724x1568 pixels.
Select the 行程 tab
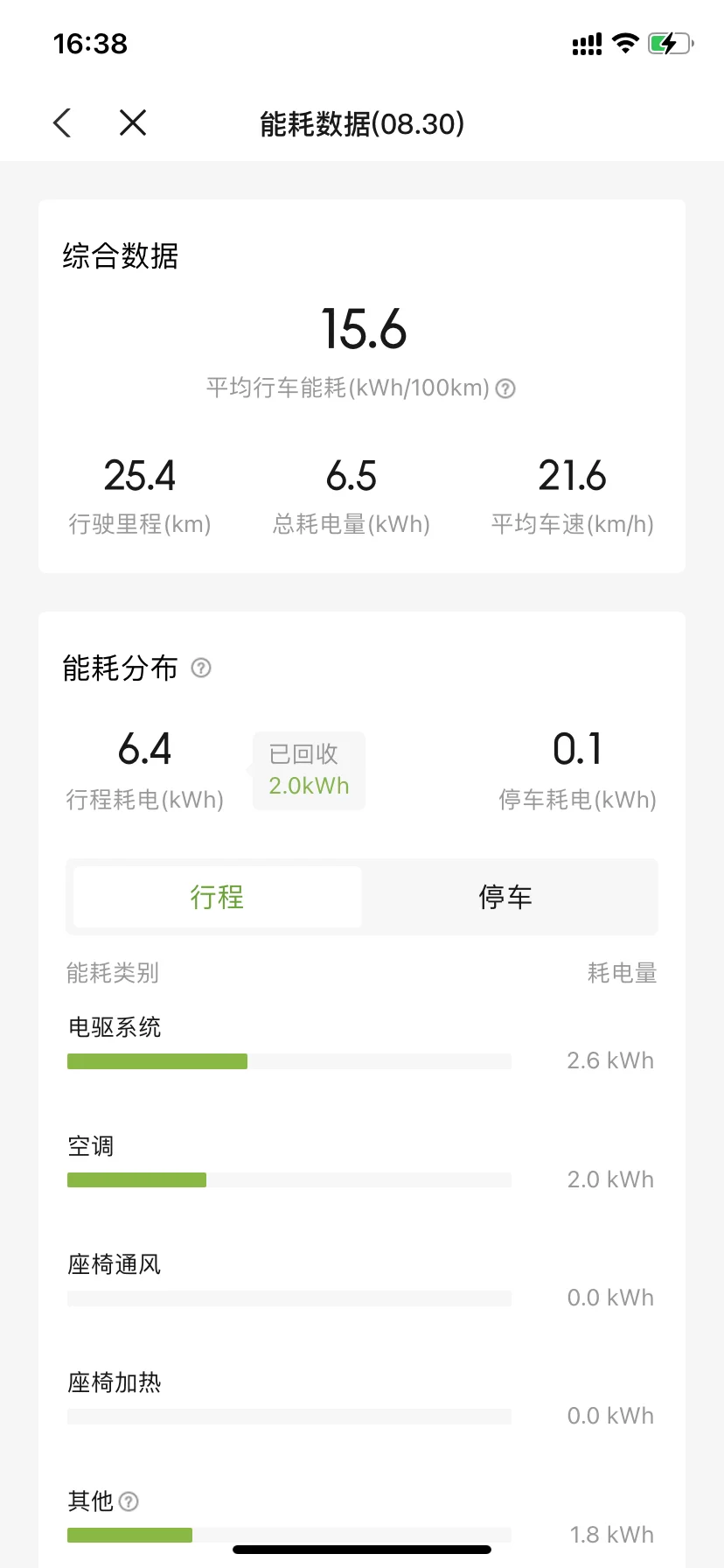coord(217,897)
